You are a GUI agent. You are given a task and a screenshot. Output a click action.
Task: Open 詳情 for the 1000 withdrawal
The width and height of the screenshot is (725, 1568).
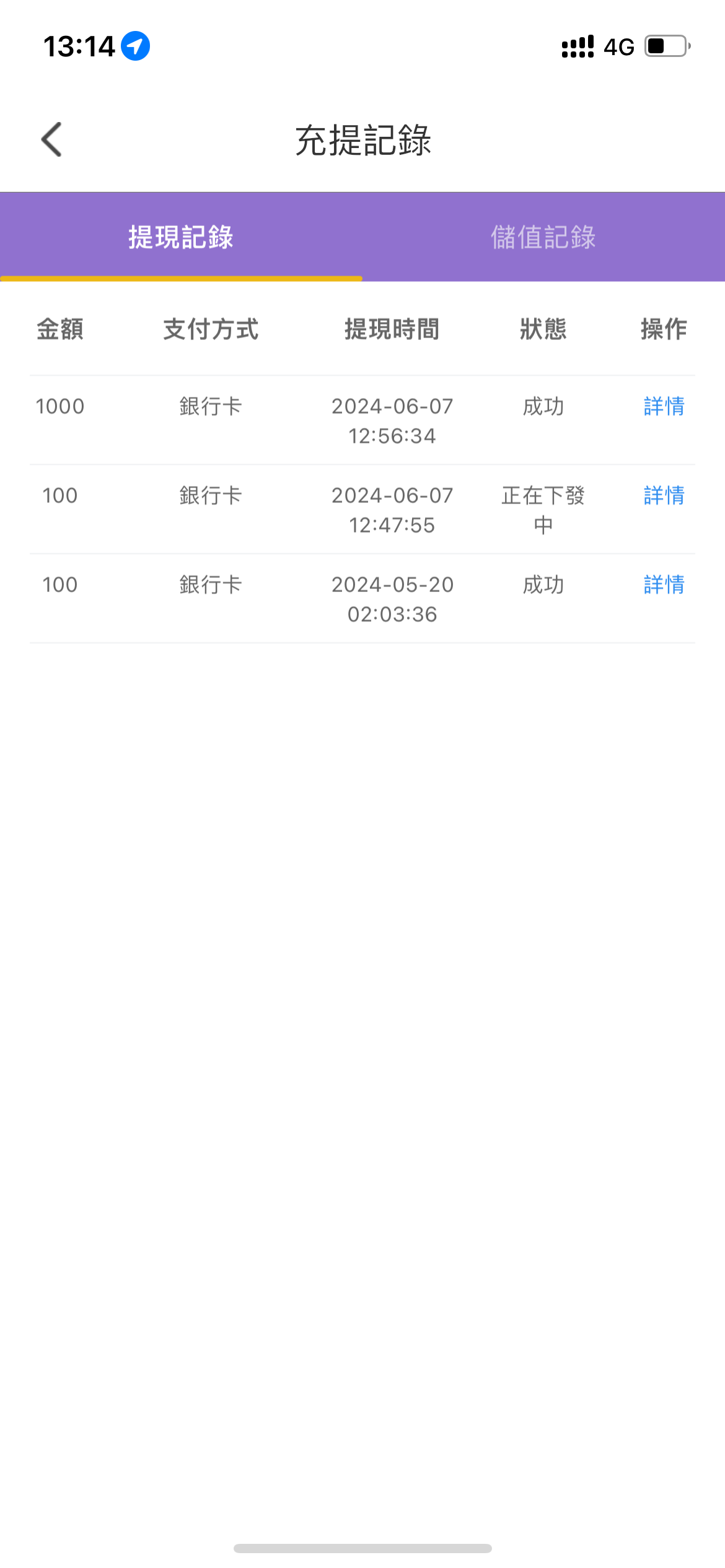pyautogui.click(x=664, y=406)
